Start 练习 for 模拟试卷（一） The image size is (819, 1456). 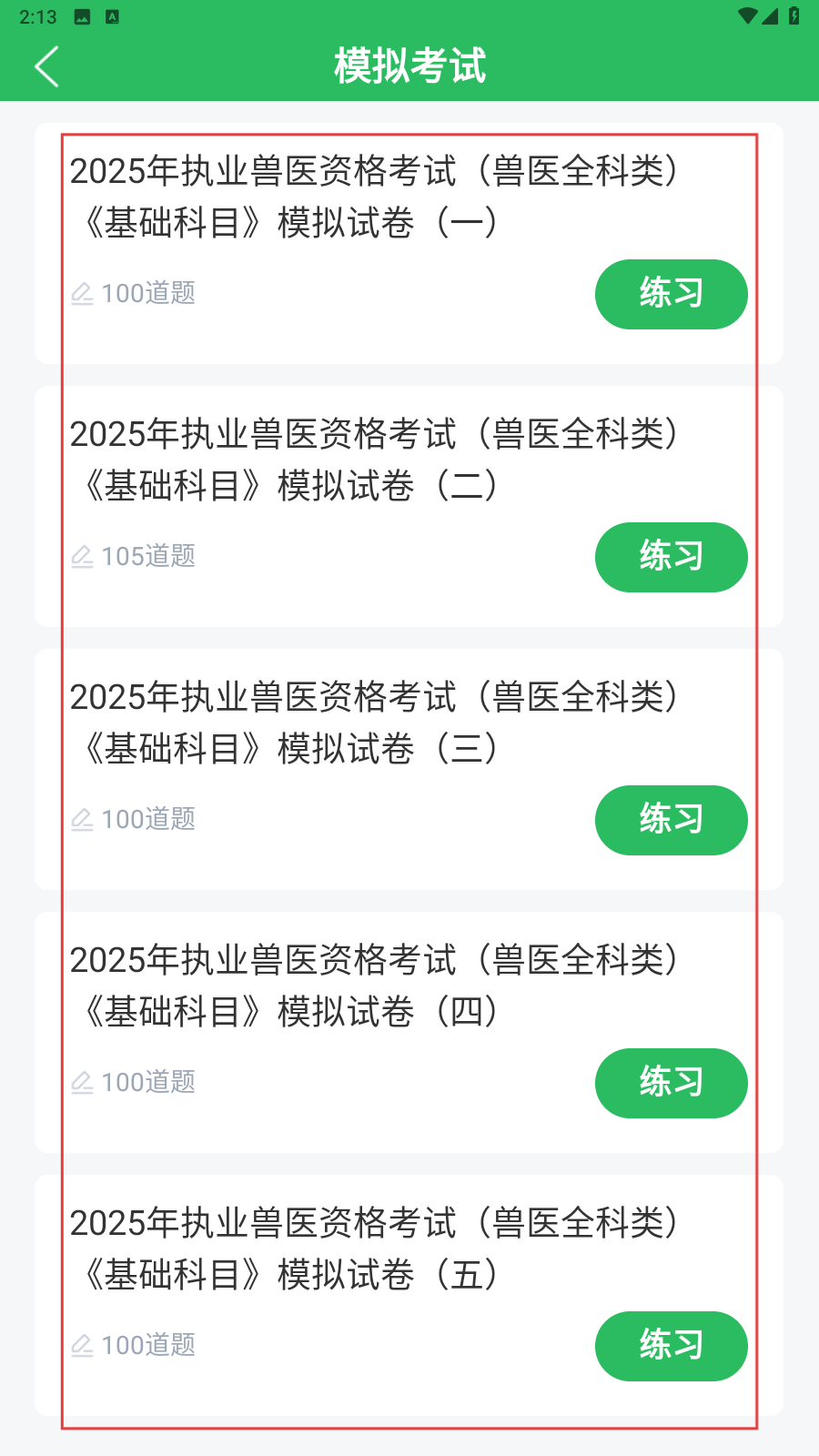coord(671,294)
